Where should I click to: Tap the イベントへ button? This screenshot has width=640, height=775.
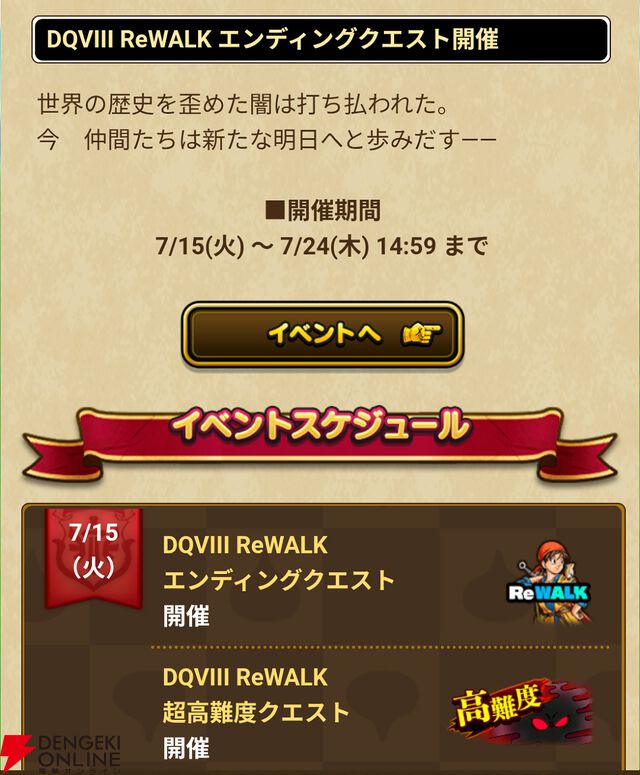[322, 335]
